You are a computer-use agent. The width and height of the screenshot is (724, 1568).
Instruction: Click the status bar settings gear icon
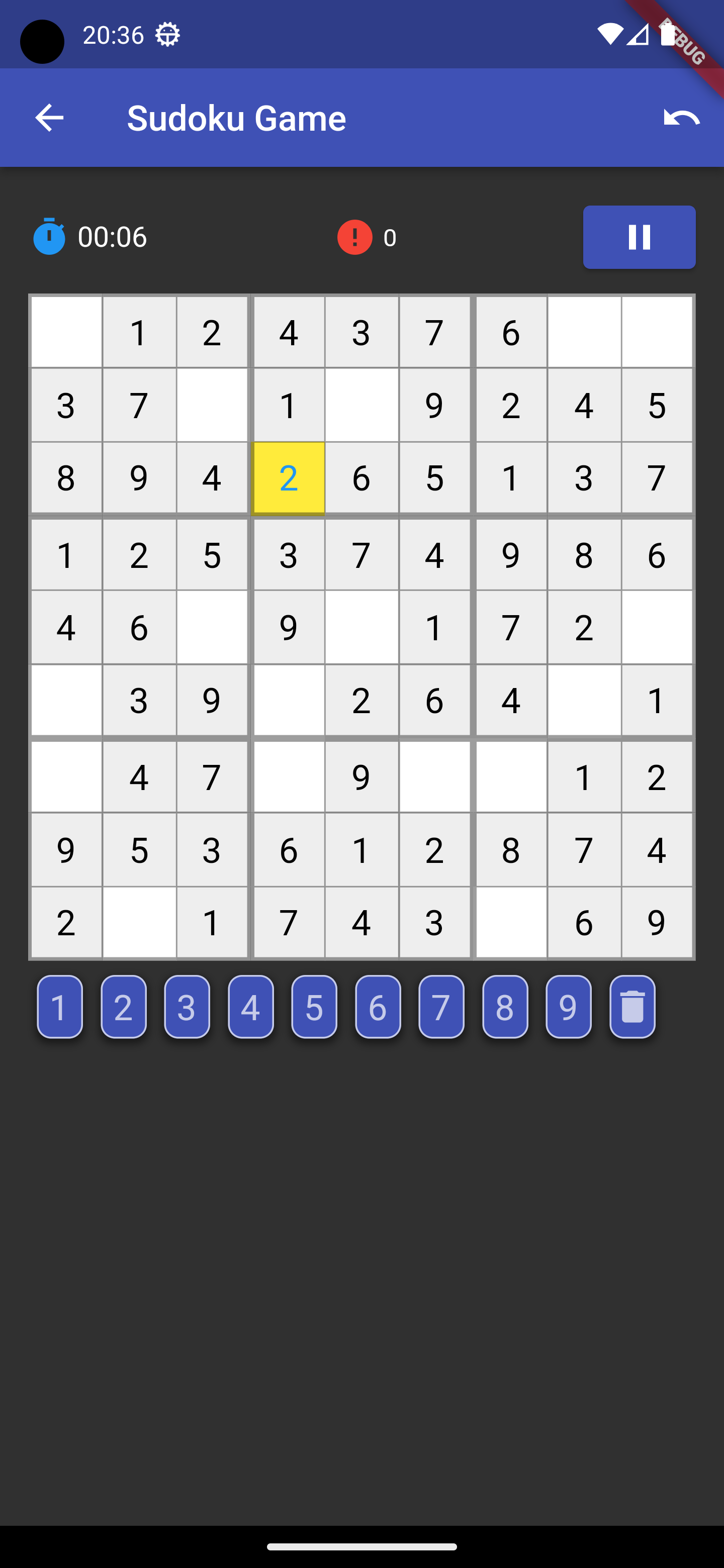(166, 34)
